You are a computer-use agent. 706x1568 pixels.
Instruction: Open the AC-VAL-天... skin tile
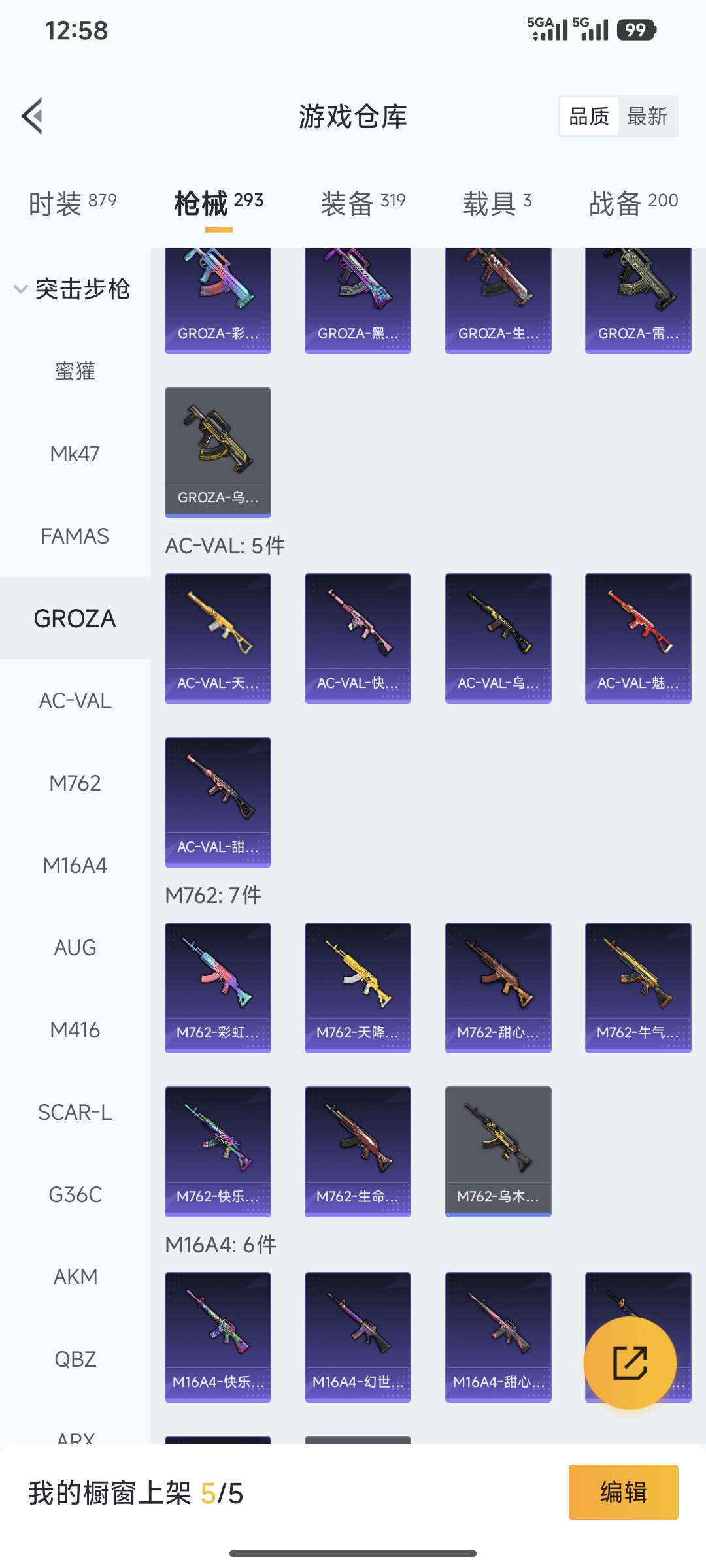tap(218, 638)
